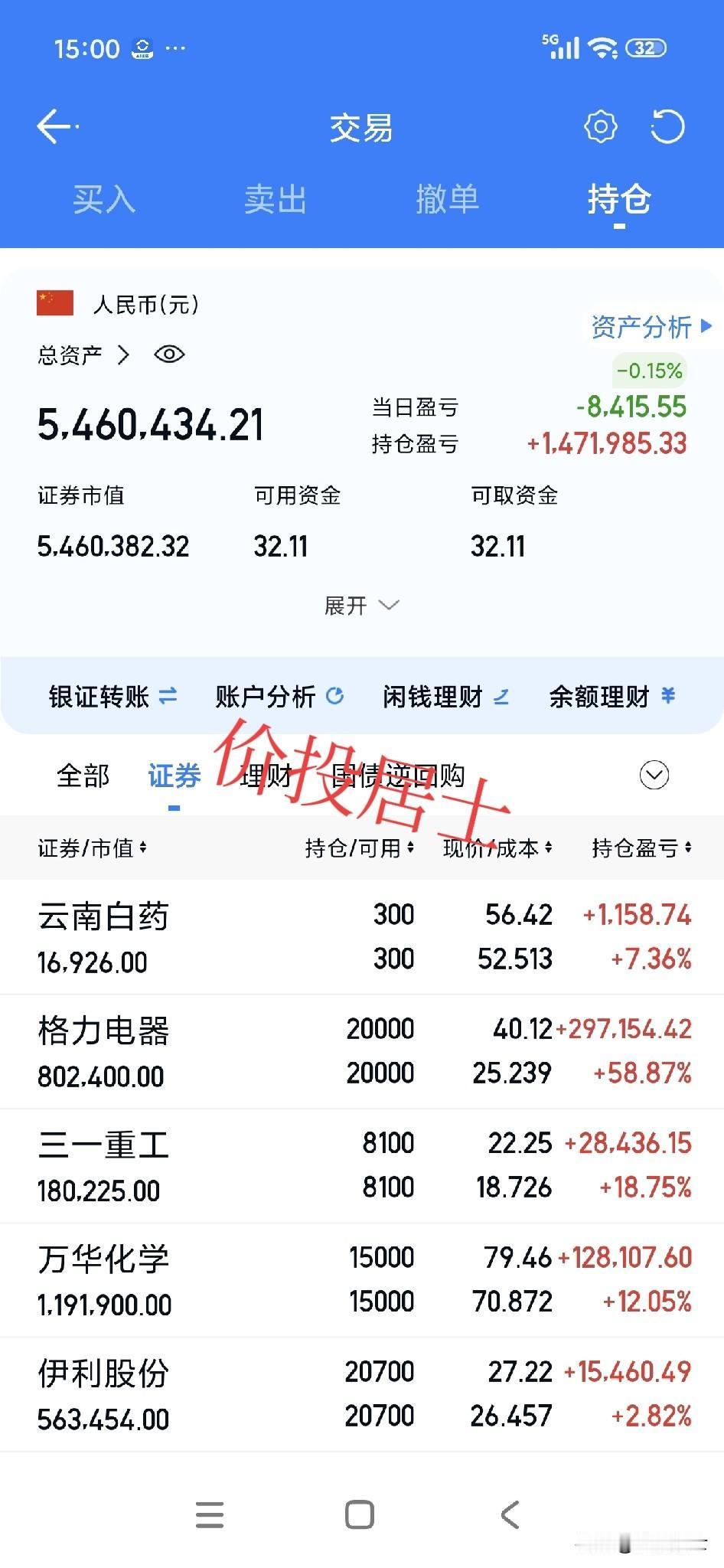Toggle asset amount visibility with eye icon

[x=168, y=354]
